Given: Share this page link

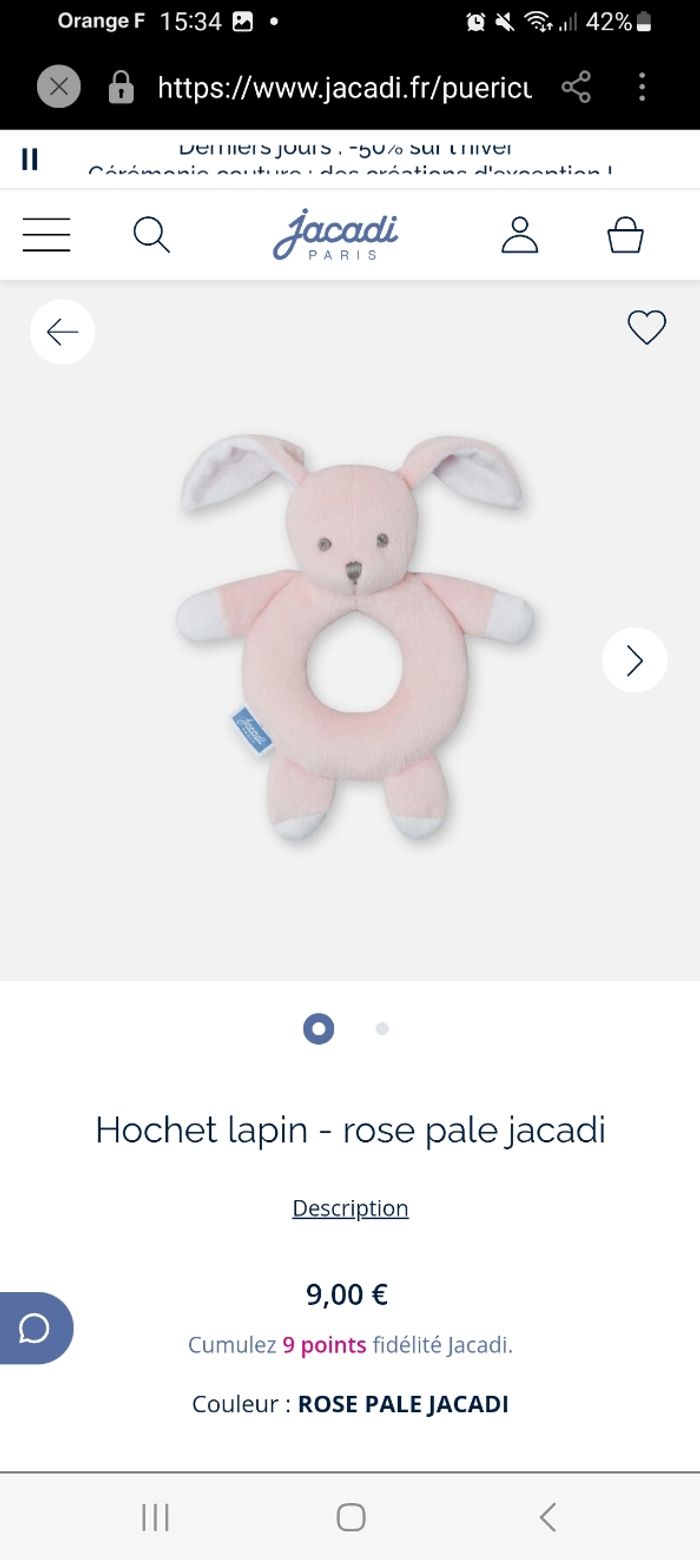Looking at the screenshot, I should (x=576, y=87).
